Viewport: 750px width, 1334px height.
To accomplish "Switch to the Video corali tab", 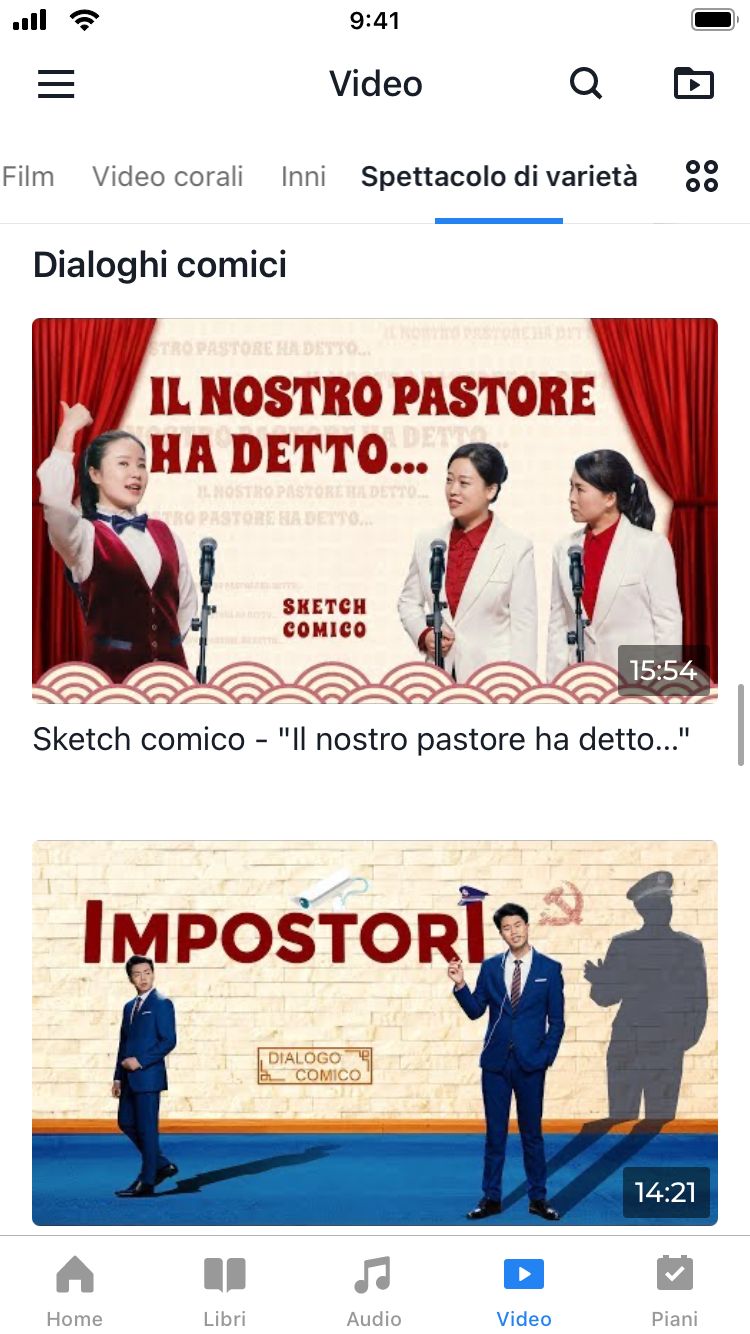I will [168, 177].
